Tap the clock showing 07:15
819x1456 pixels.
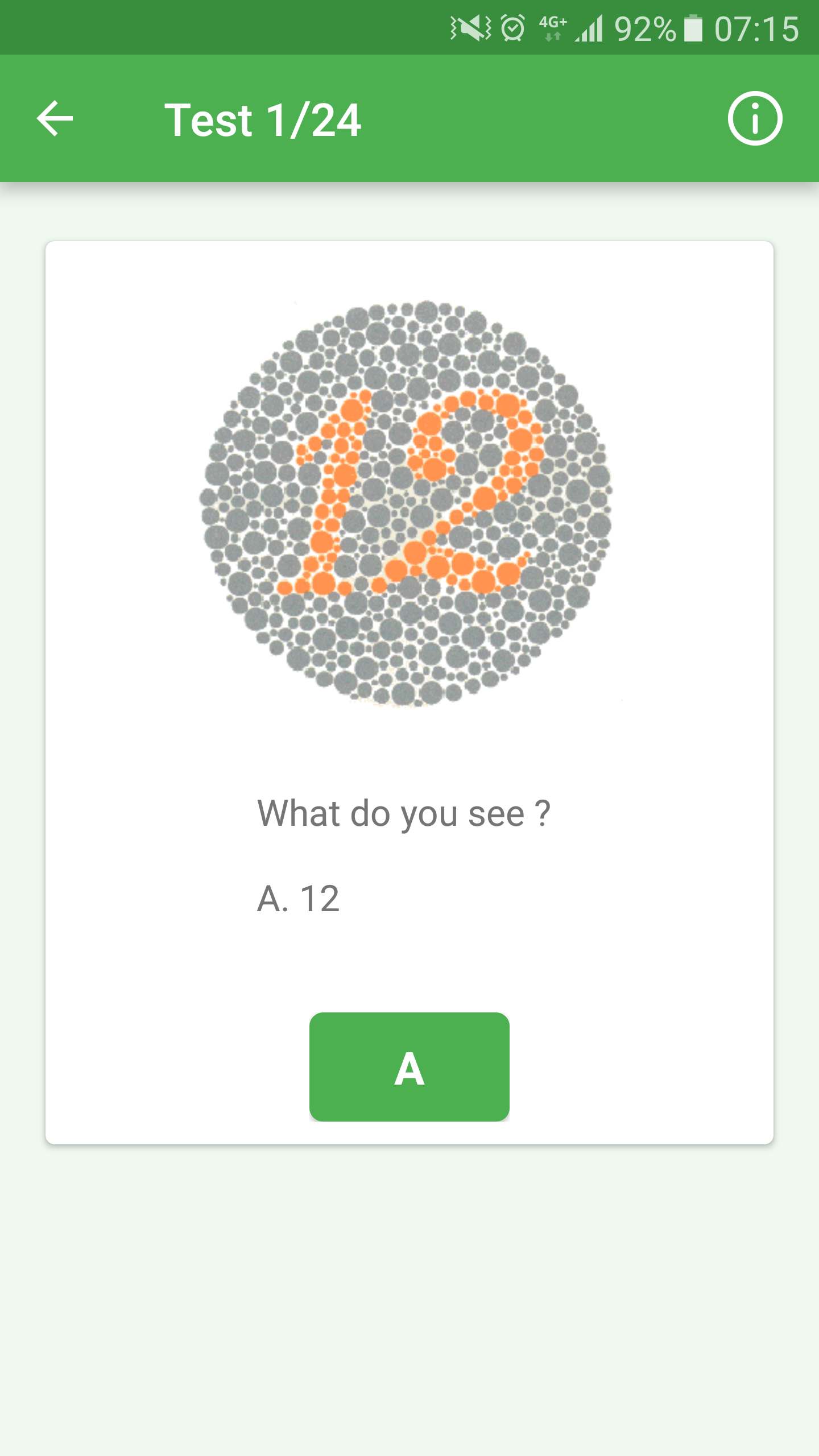point(756,27)
